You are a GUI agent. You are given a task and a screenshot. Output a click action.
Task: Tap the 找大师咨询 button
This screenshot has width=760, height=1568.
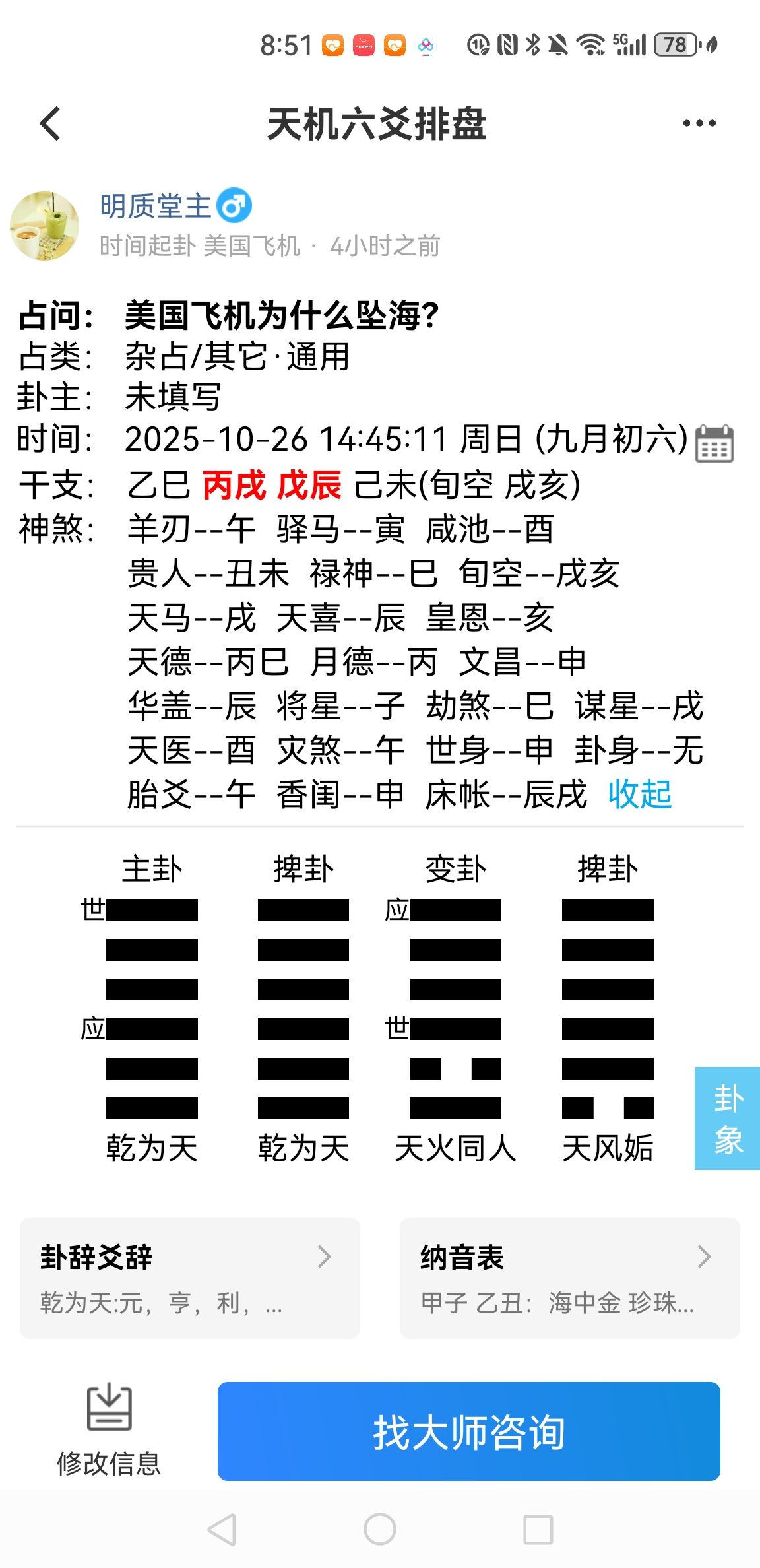[468, 1431]
